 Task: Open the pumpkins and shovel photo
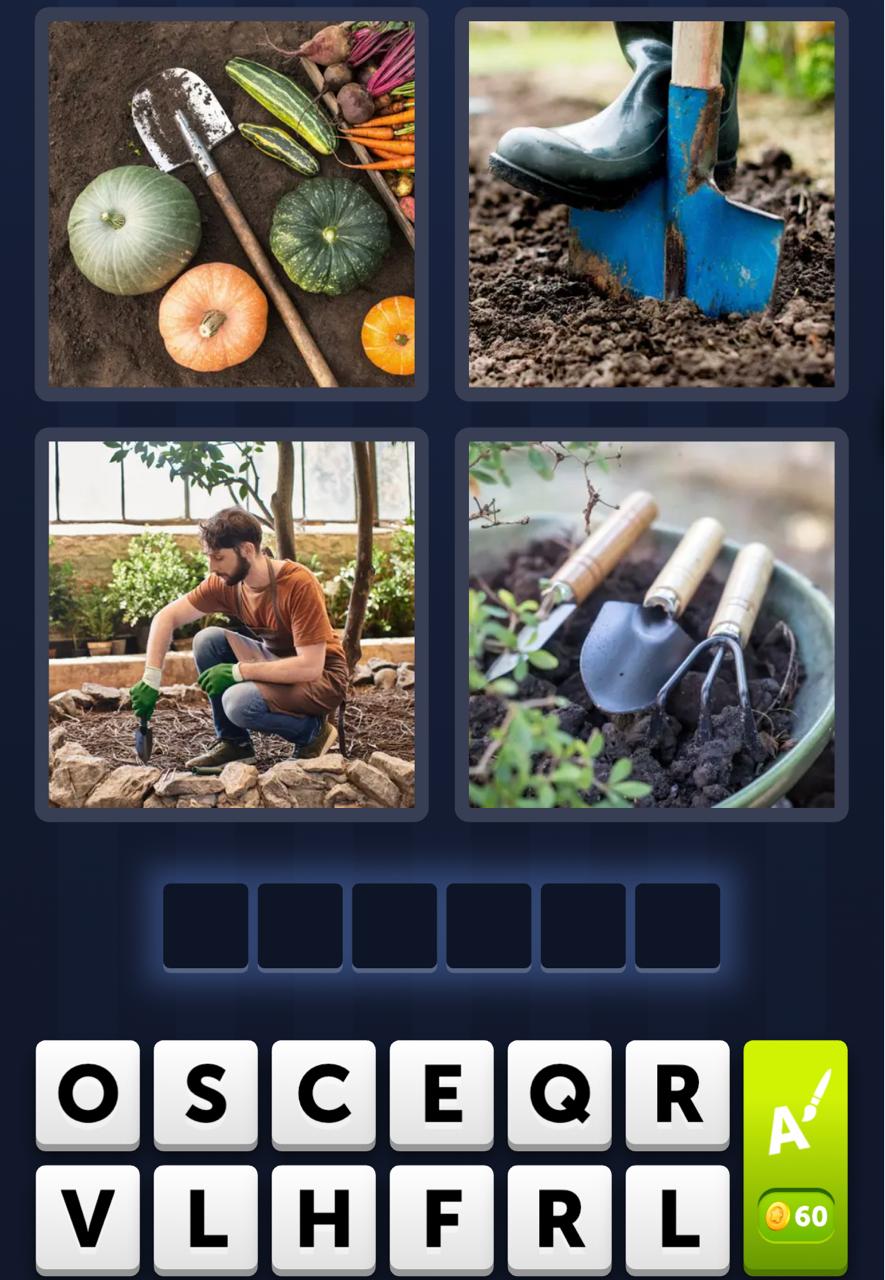[232, 204]
